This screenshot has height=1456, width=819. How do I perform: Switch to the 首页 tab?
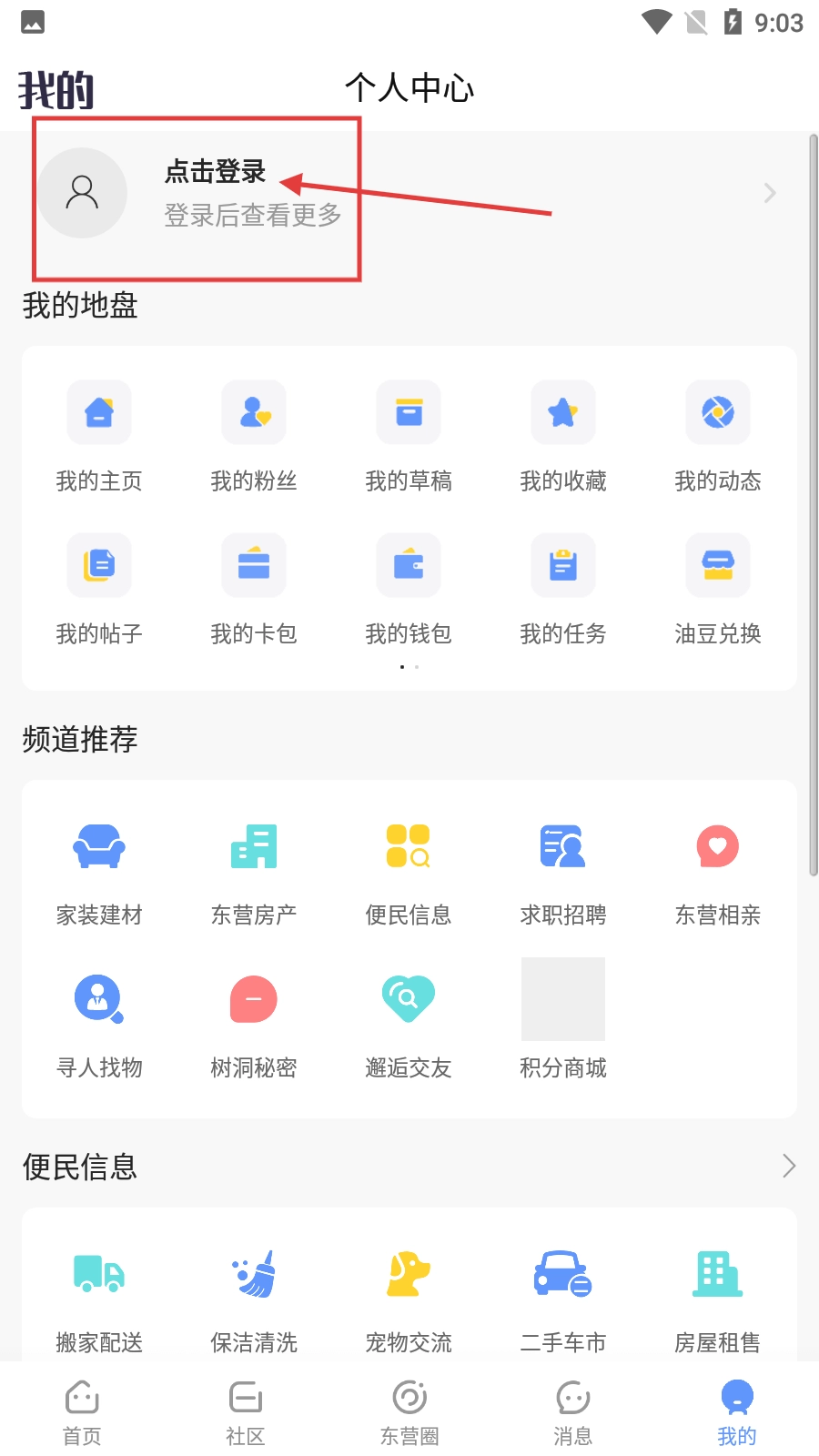(x=82, y=1412)
